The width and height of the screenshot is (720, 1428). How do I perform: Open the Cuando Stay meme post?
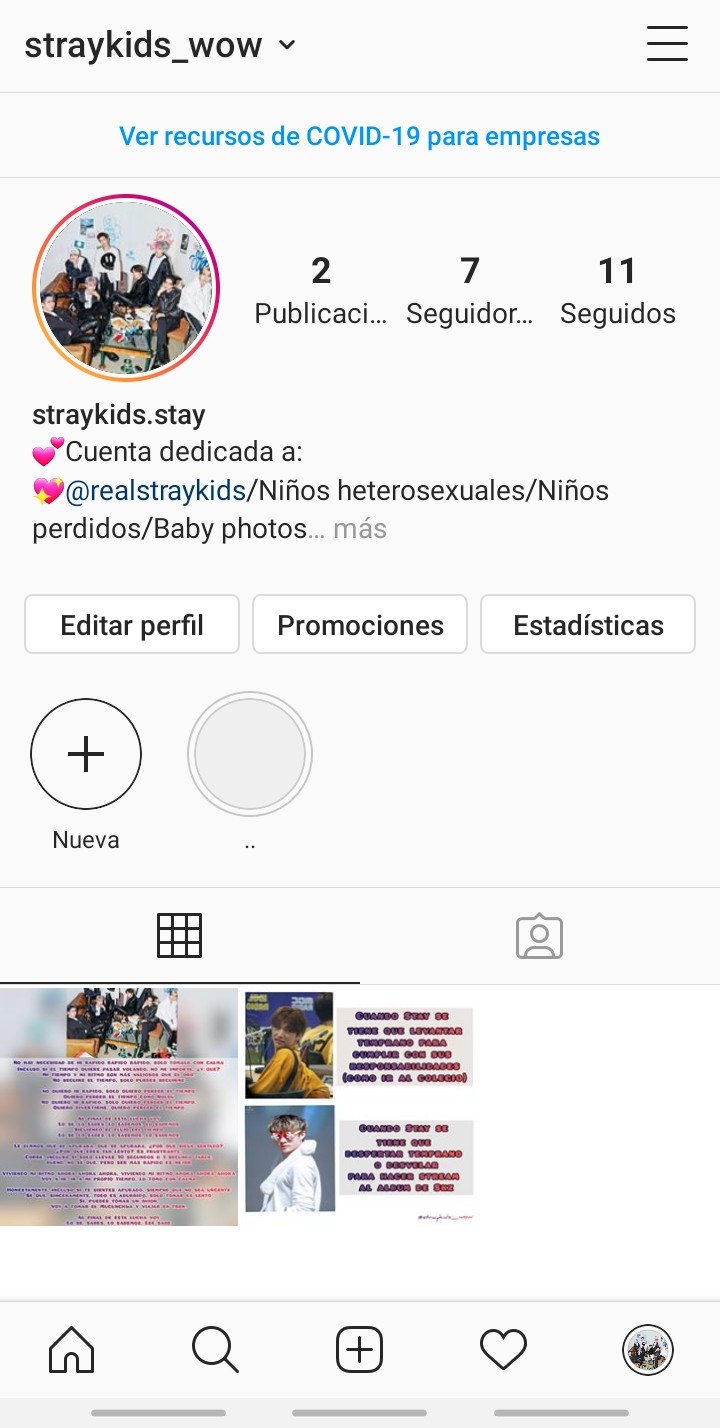coord(359,1107)
